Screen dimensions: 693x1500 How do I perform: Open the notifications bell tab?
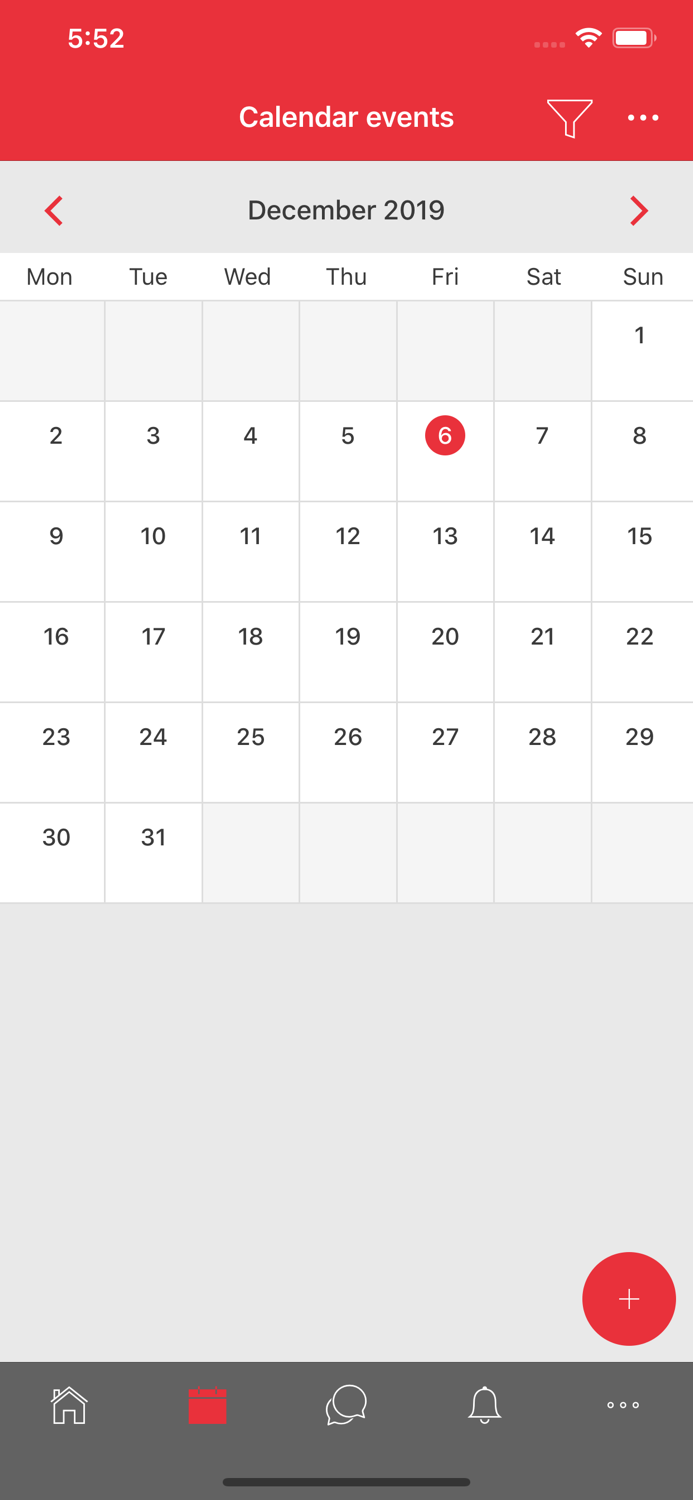point(485,1405)
